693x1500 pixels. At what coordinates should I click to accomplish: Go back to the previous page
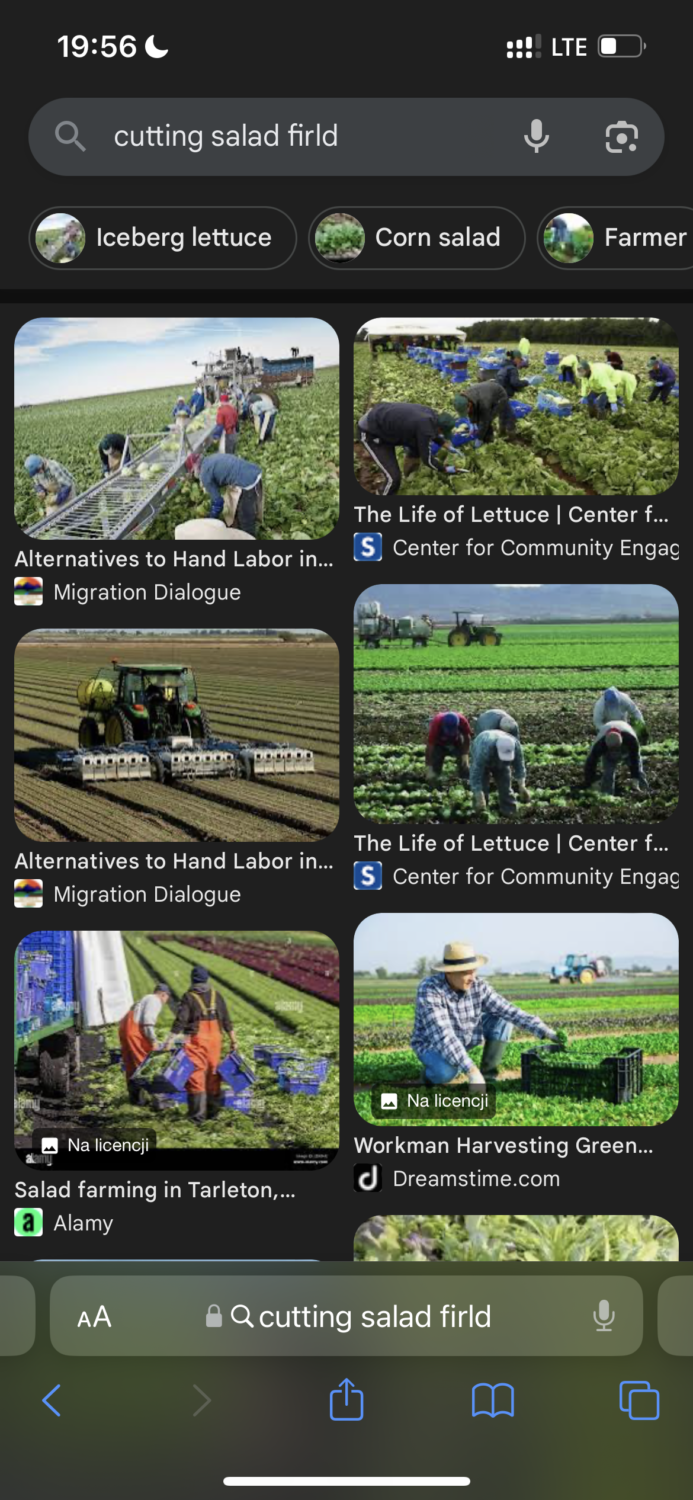point(52,1400)
